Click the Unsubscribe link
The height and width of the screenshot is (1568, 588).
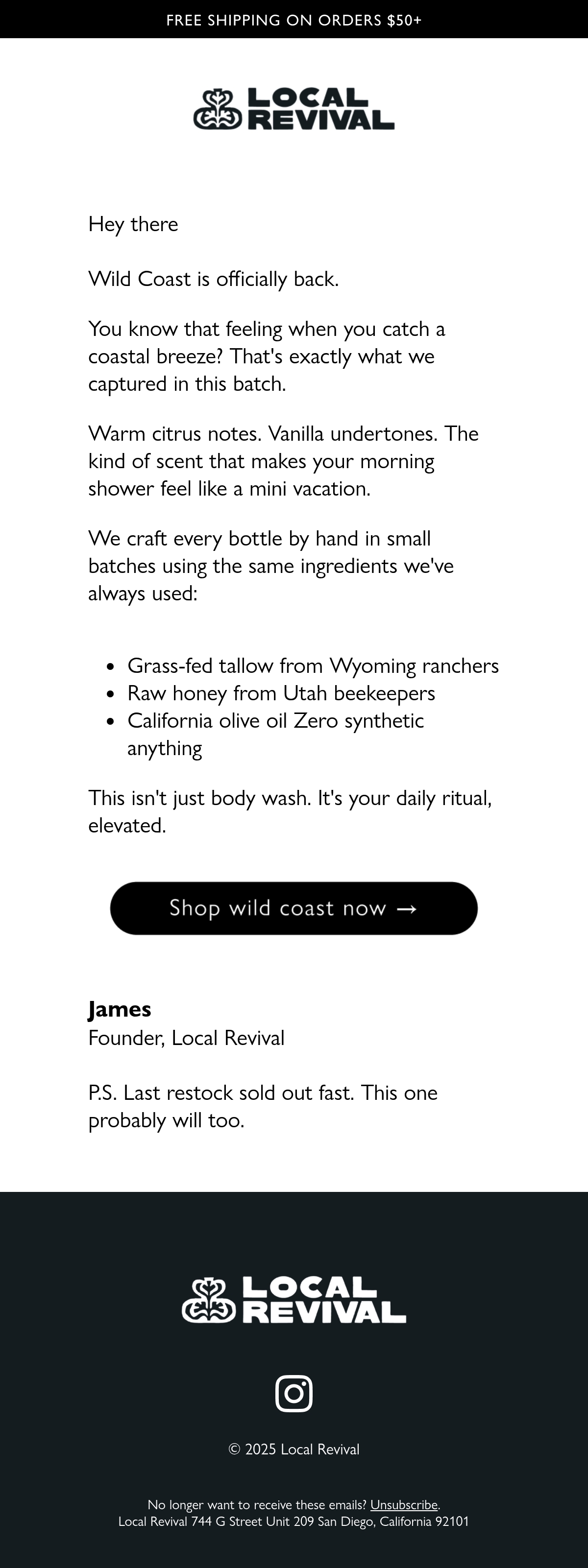click(404, 1505)
